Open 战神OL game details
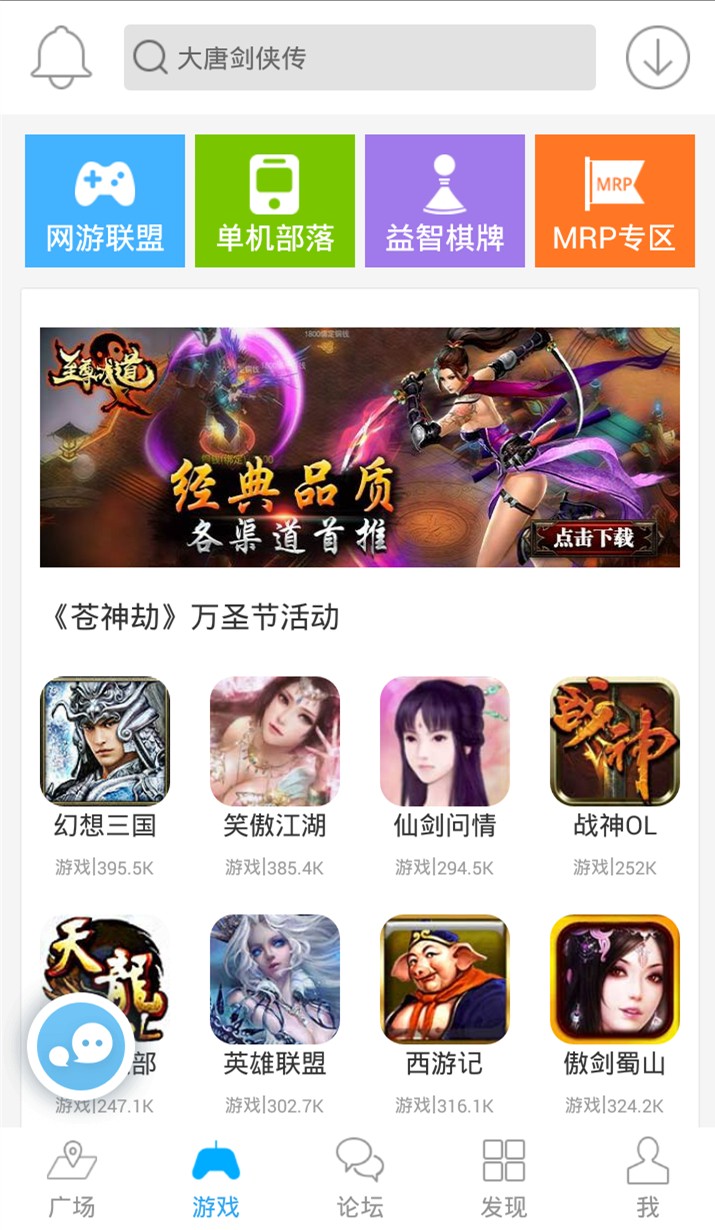 click(x=615, y=742)
